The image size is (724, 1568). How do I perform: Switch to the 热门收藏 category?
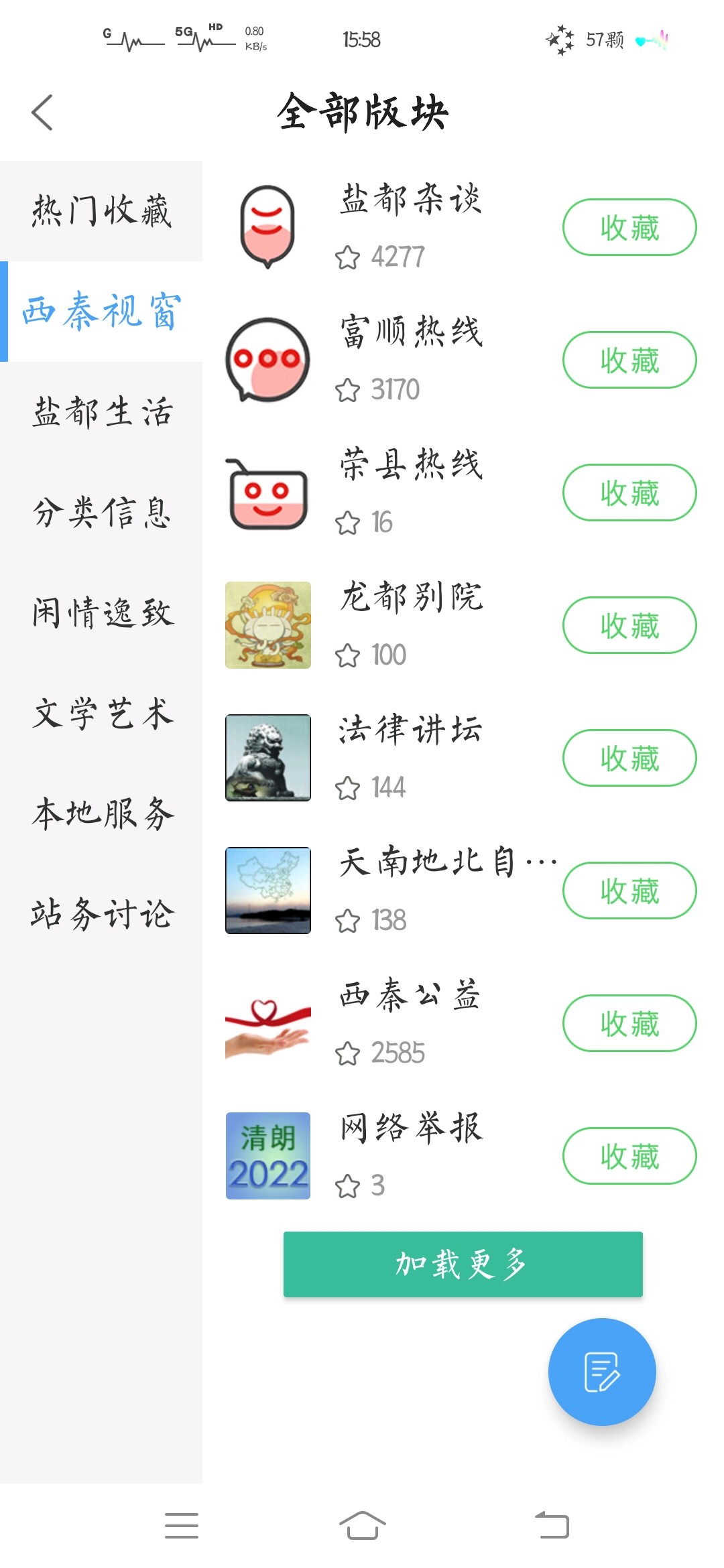[x=101, y=211]
